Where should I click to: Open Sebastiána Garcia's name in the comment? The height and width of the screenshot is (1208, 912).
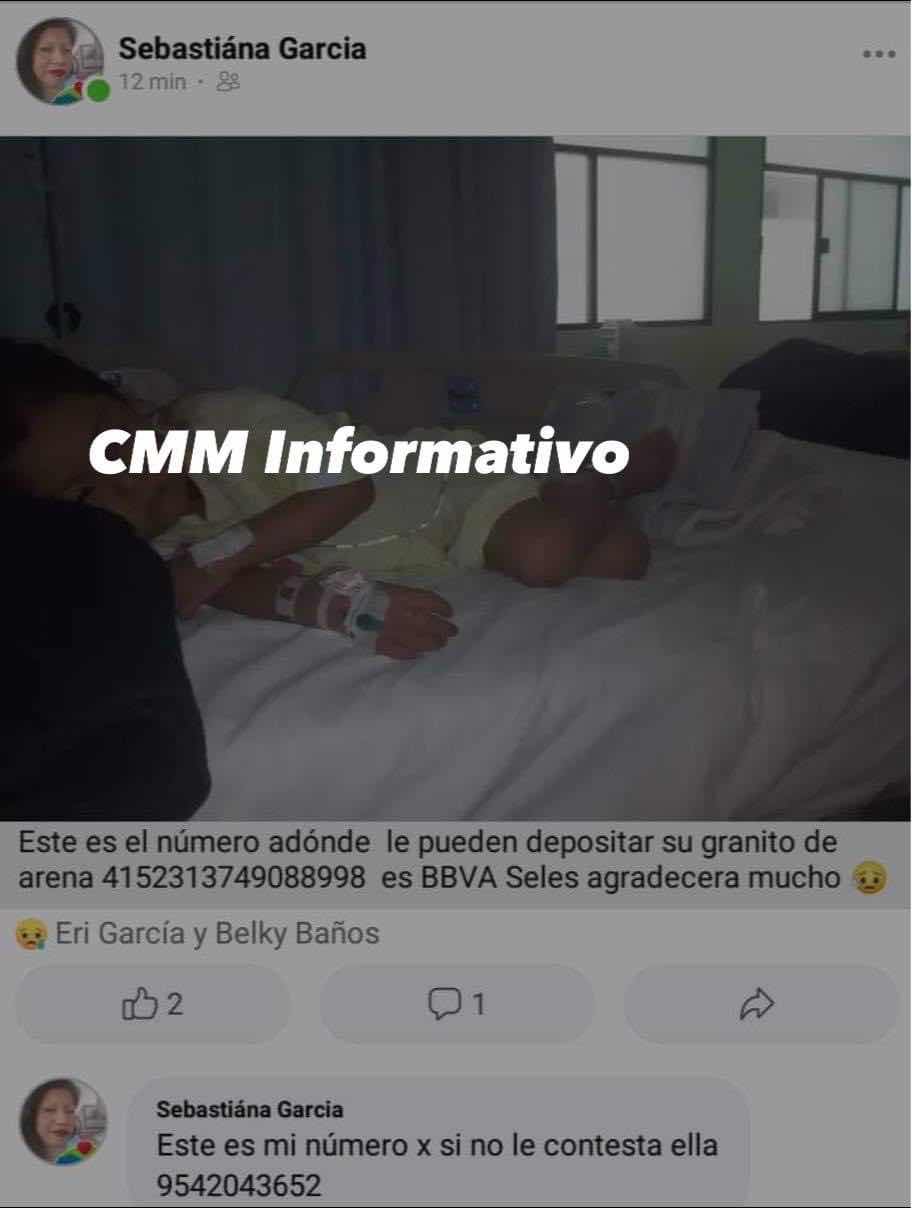(249, 1109)
